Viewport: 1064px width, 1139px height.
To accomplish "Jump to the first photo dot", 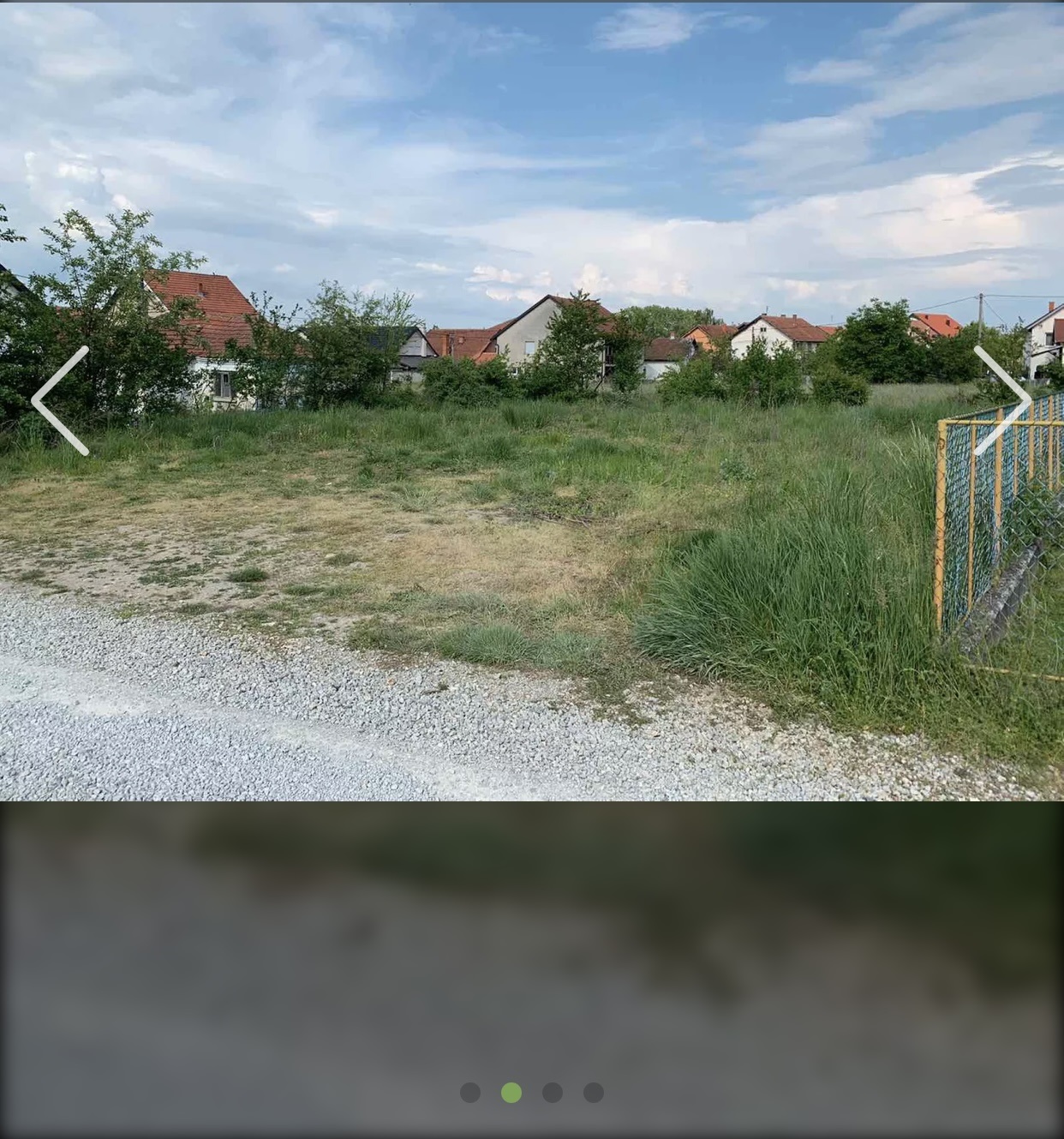I will pyautogui.click(x=469, y=1092).
